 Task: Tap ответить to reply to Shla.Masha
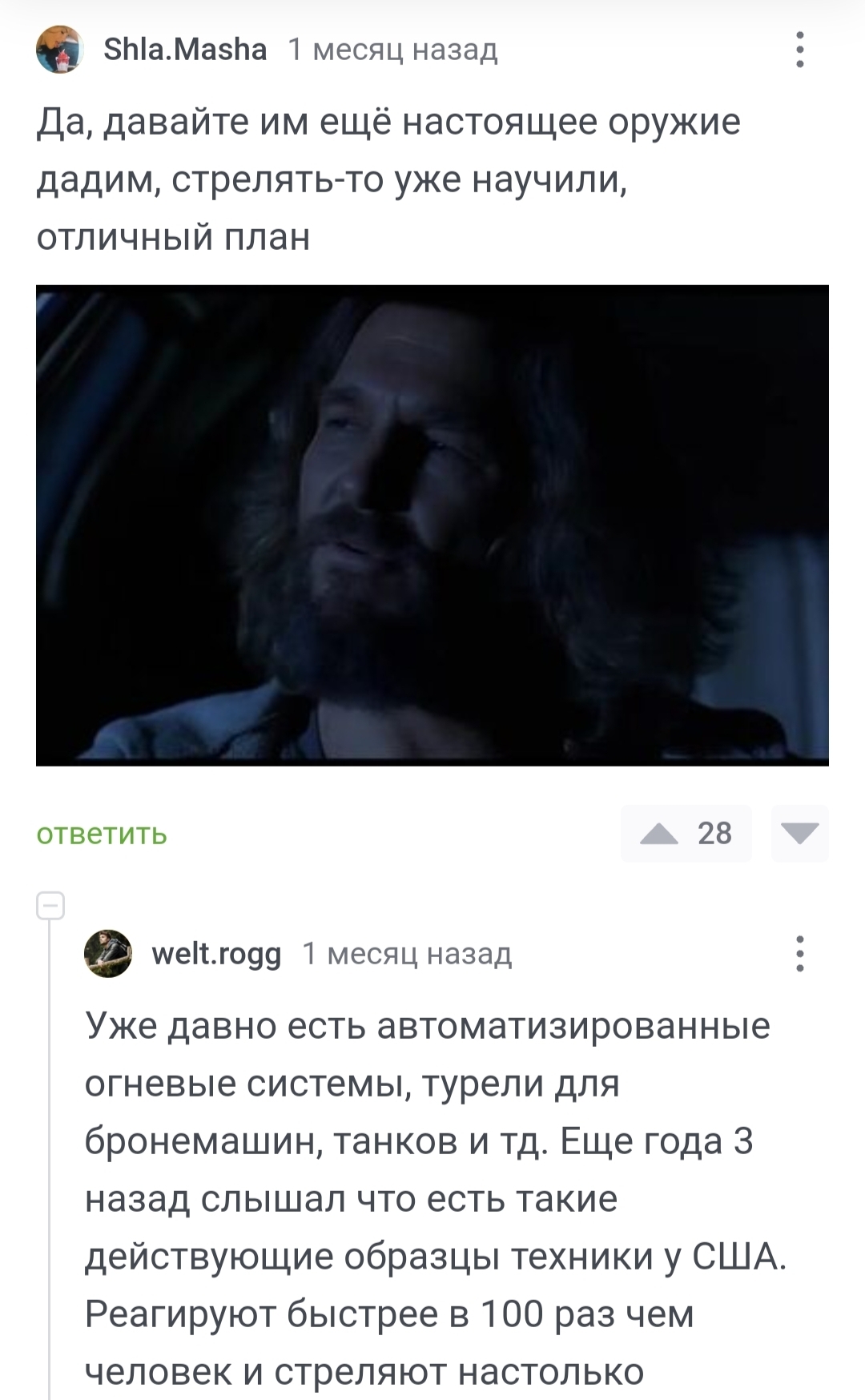(x=102, y=834)
